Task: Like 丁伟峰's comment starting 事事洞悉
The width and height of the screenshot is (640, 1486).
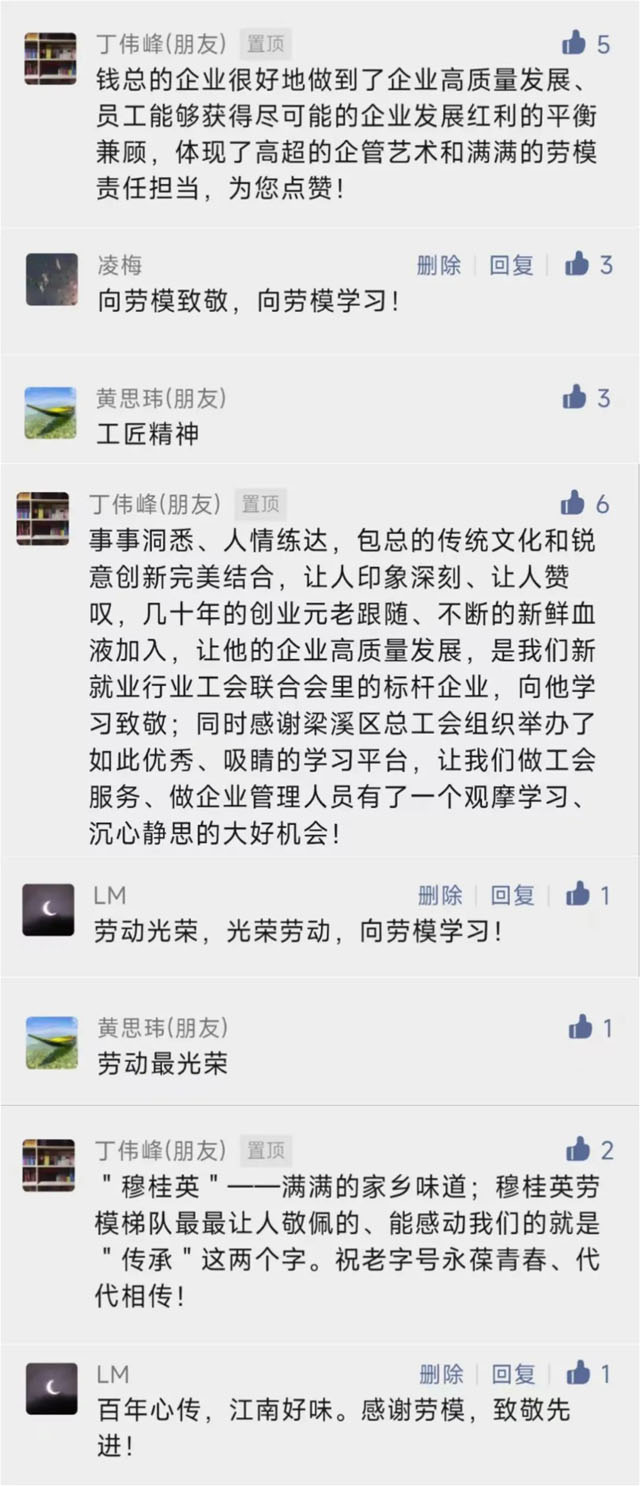Action: point(572,503)
